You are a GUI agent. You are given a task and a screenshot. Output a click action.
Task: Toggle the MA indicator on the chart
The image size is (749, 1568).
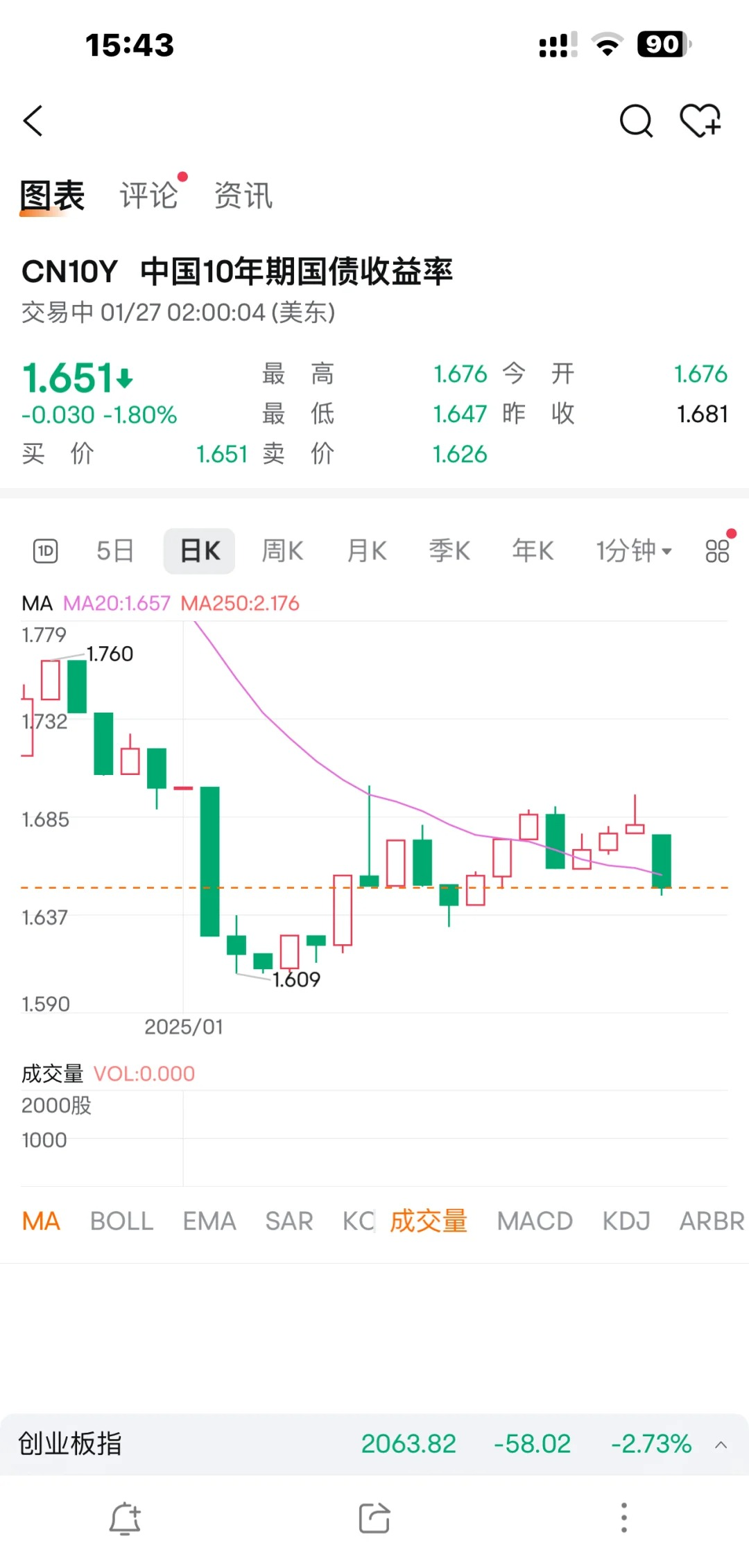click(40, 1221)
